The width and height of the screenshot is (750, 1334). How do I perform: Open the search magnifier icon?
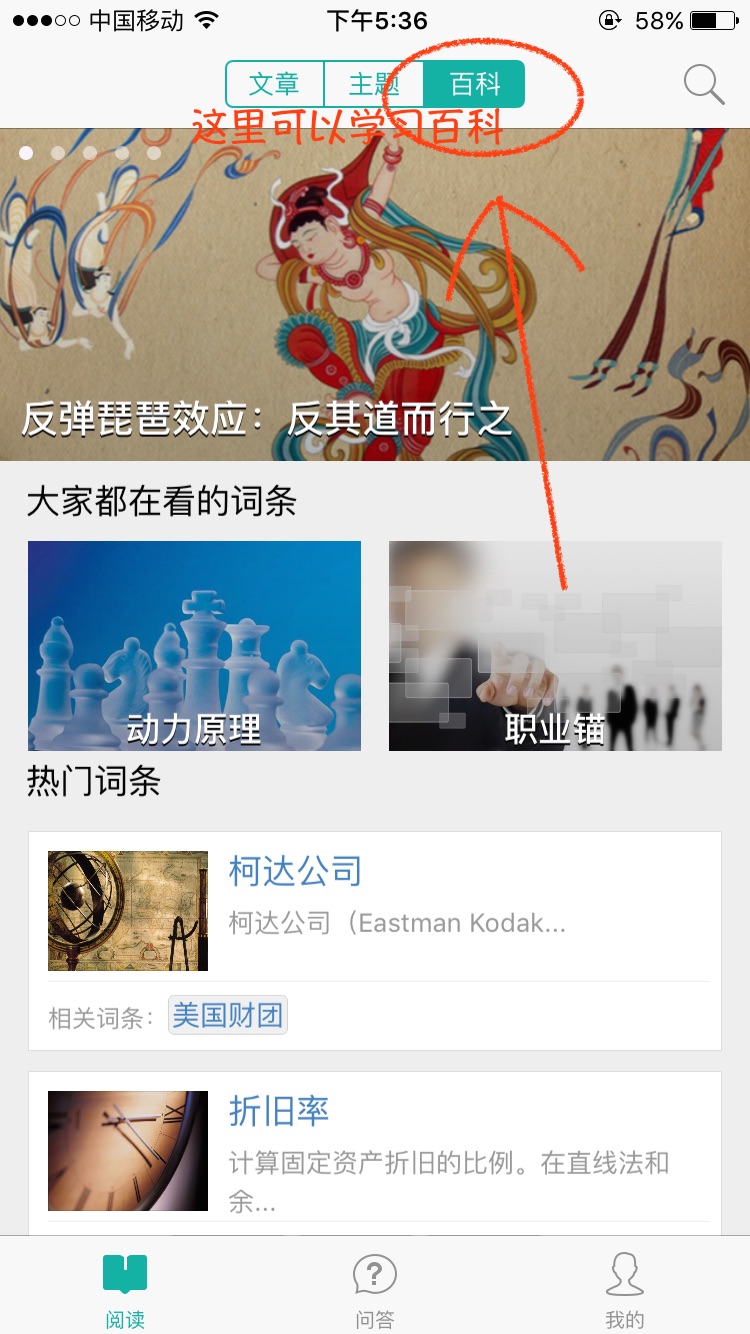(703, 85)
